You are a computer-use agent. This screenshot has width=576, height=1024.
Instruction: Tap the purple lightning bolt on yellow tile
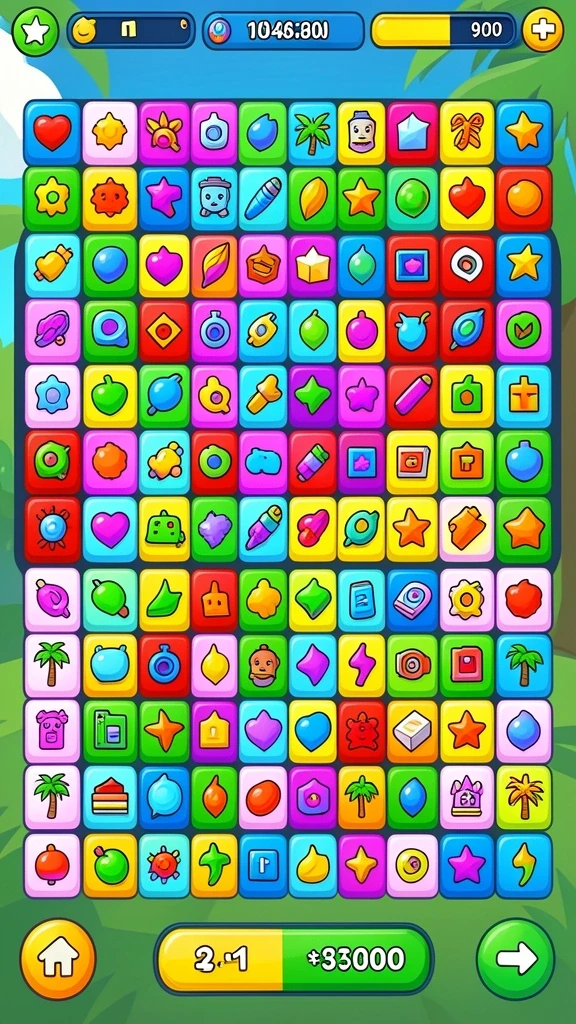[x=361, y=665]
